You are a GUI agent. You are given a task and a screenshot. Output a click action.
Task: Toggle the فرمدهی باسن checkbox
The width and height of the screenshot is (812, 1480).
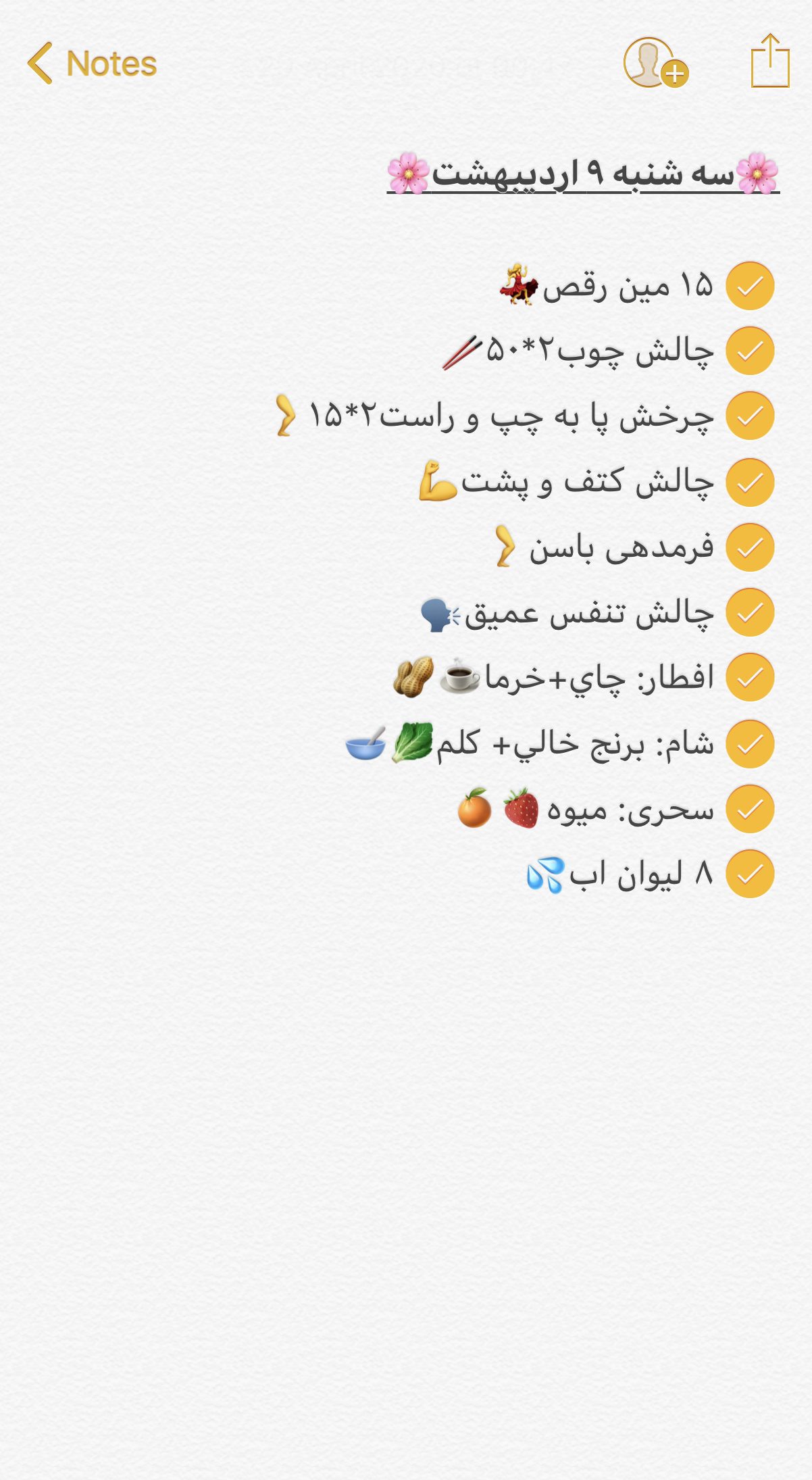pos(750,547)
